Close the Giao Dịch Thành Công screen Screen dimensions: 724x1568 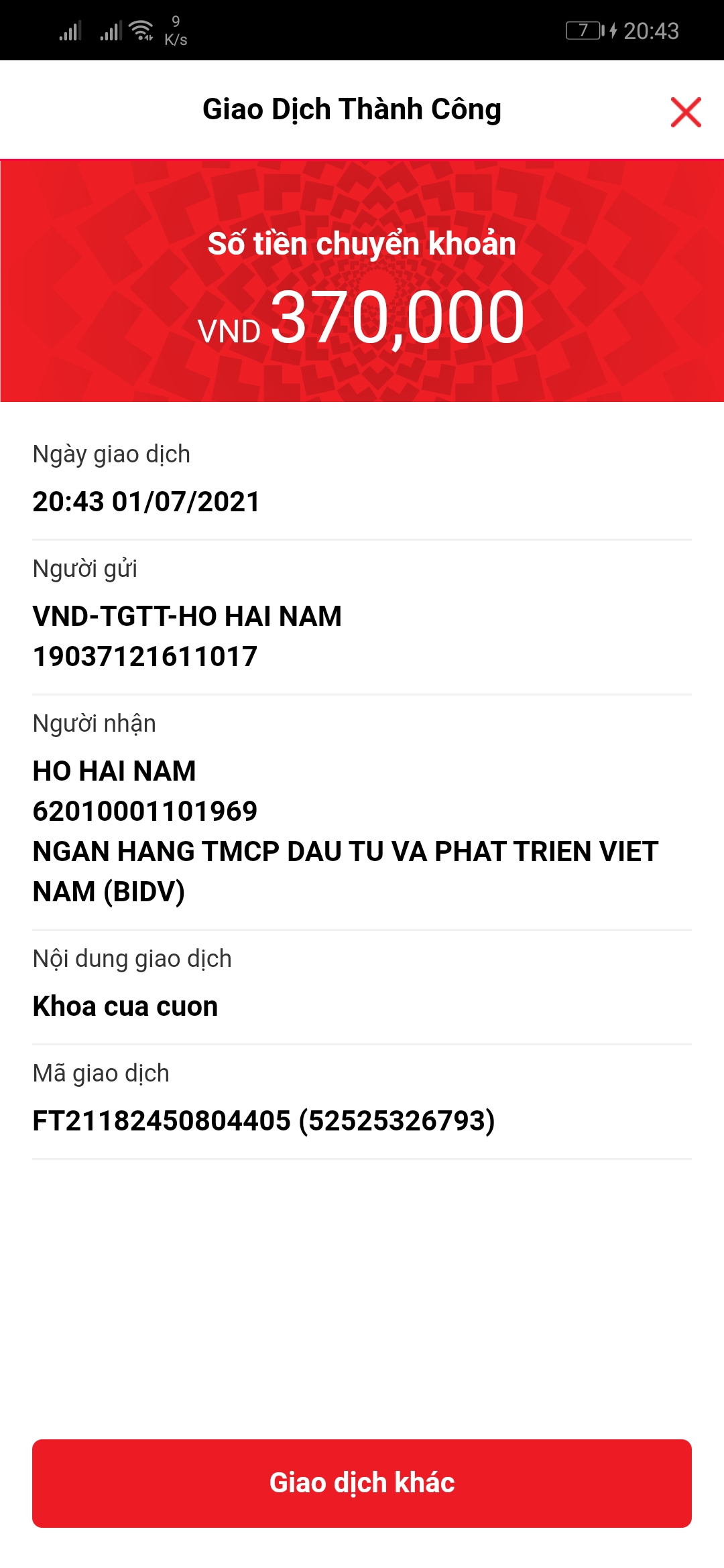coord(685,112)
